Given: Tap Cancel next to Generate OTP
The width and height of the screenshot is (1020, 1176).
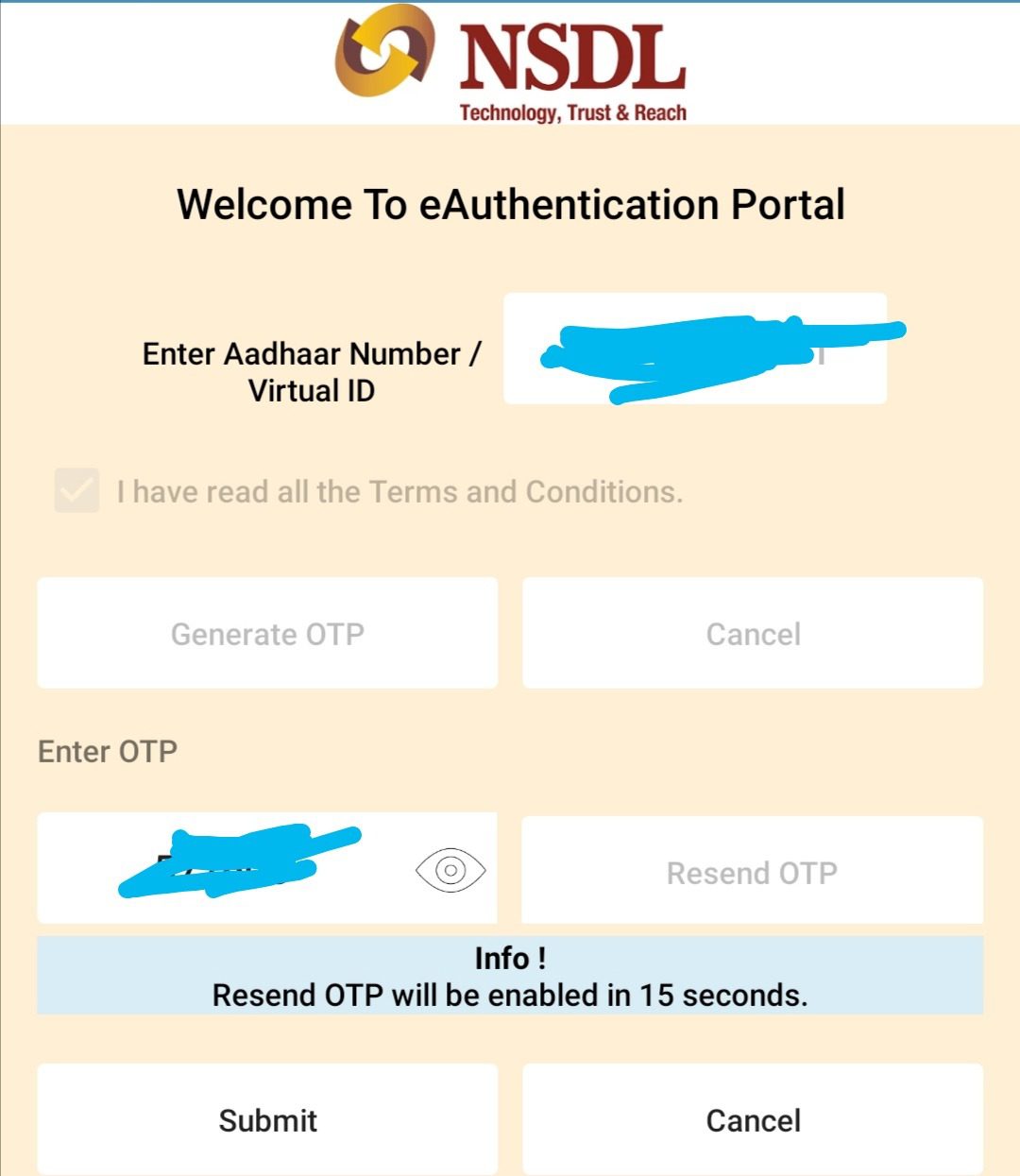Looking at the screenshot, I should point(753,634).
